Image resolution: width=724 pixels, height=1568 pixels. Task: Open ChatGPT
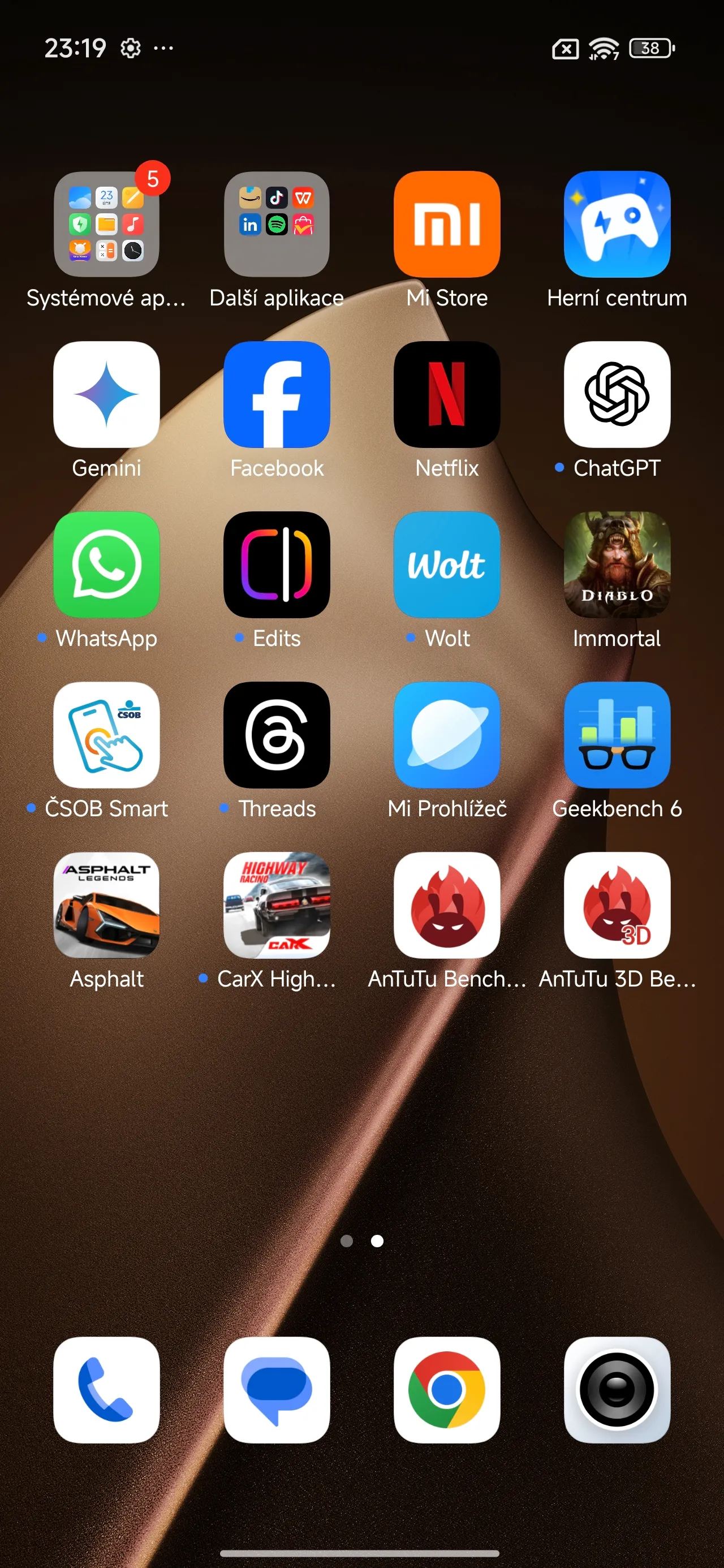617,394
